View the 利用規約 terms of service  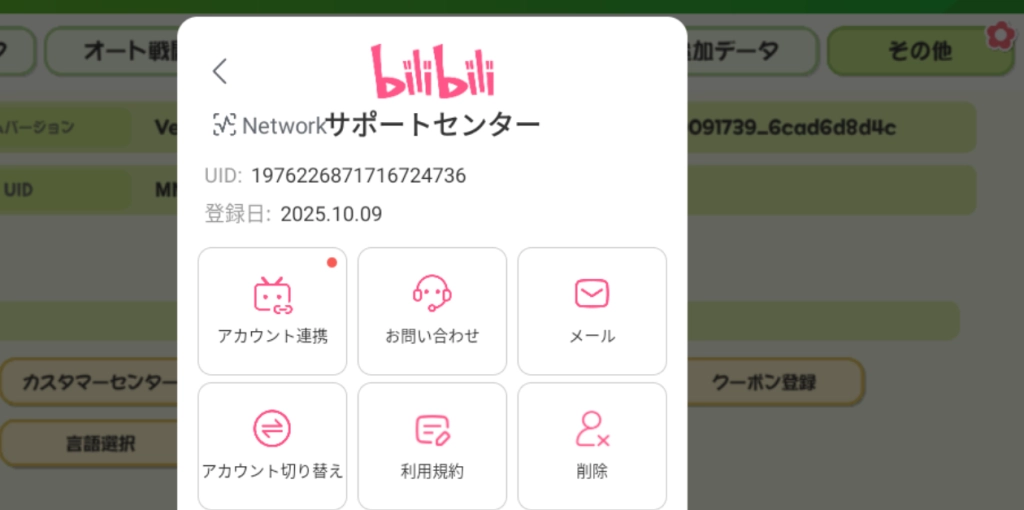pyautogui.click(x=432, y=445)
